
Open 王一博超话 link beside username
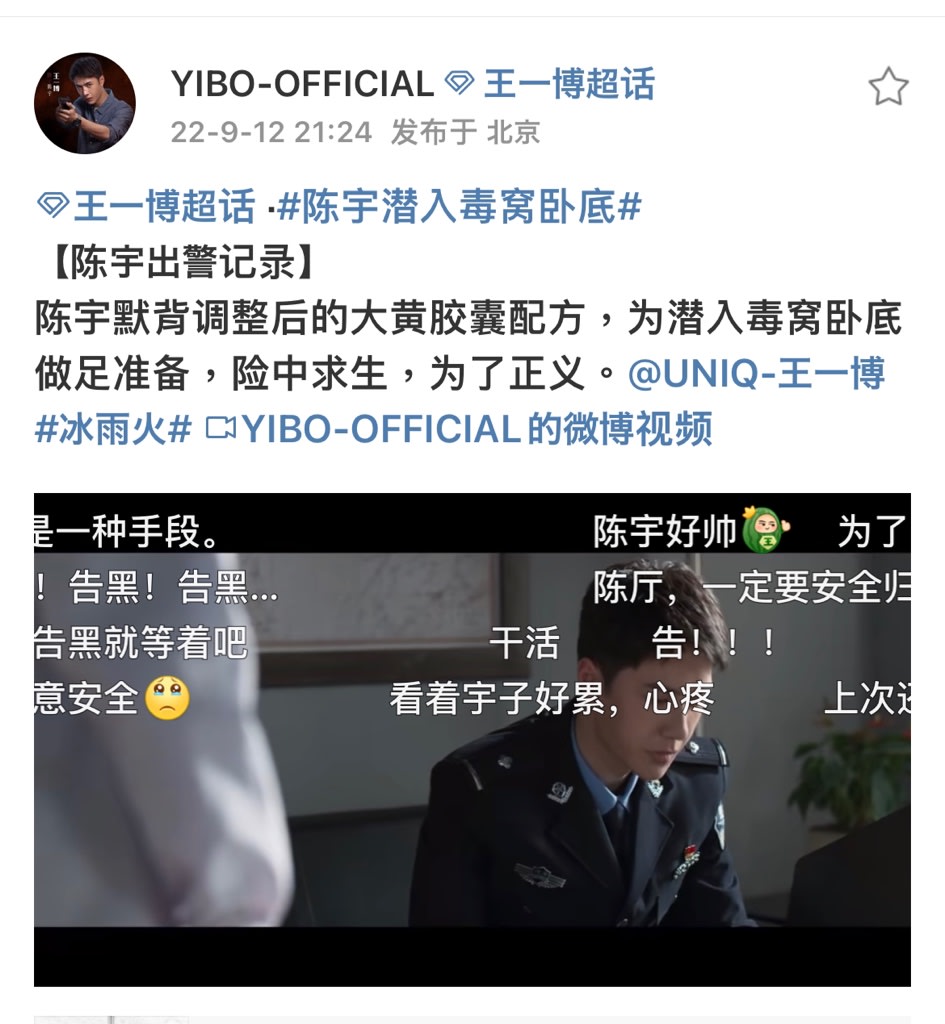(568, 85)
